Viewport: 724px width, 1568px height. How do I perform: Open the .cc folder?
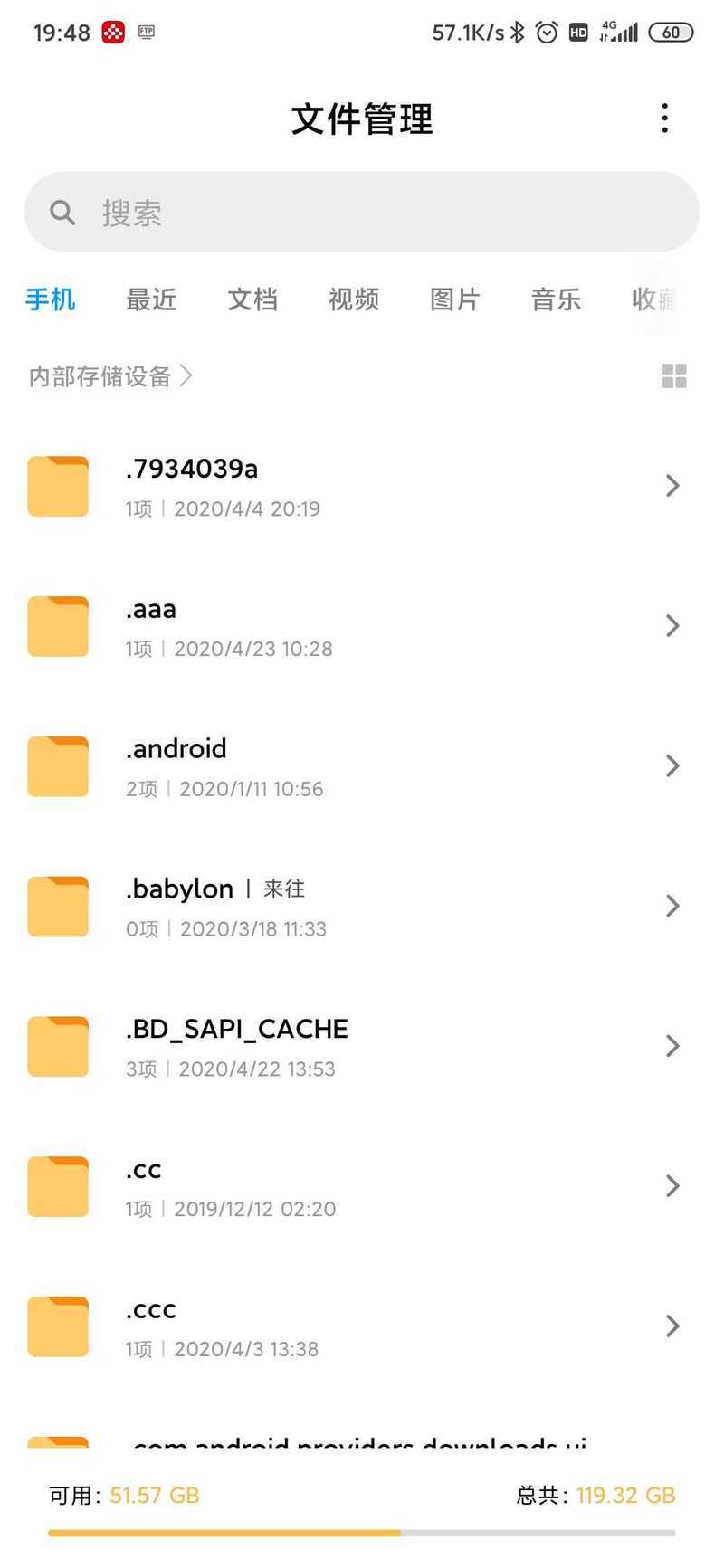tap(362, 1187)
